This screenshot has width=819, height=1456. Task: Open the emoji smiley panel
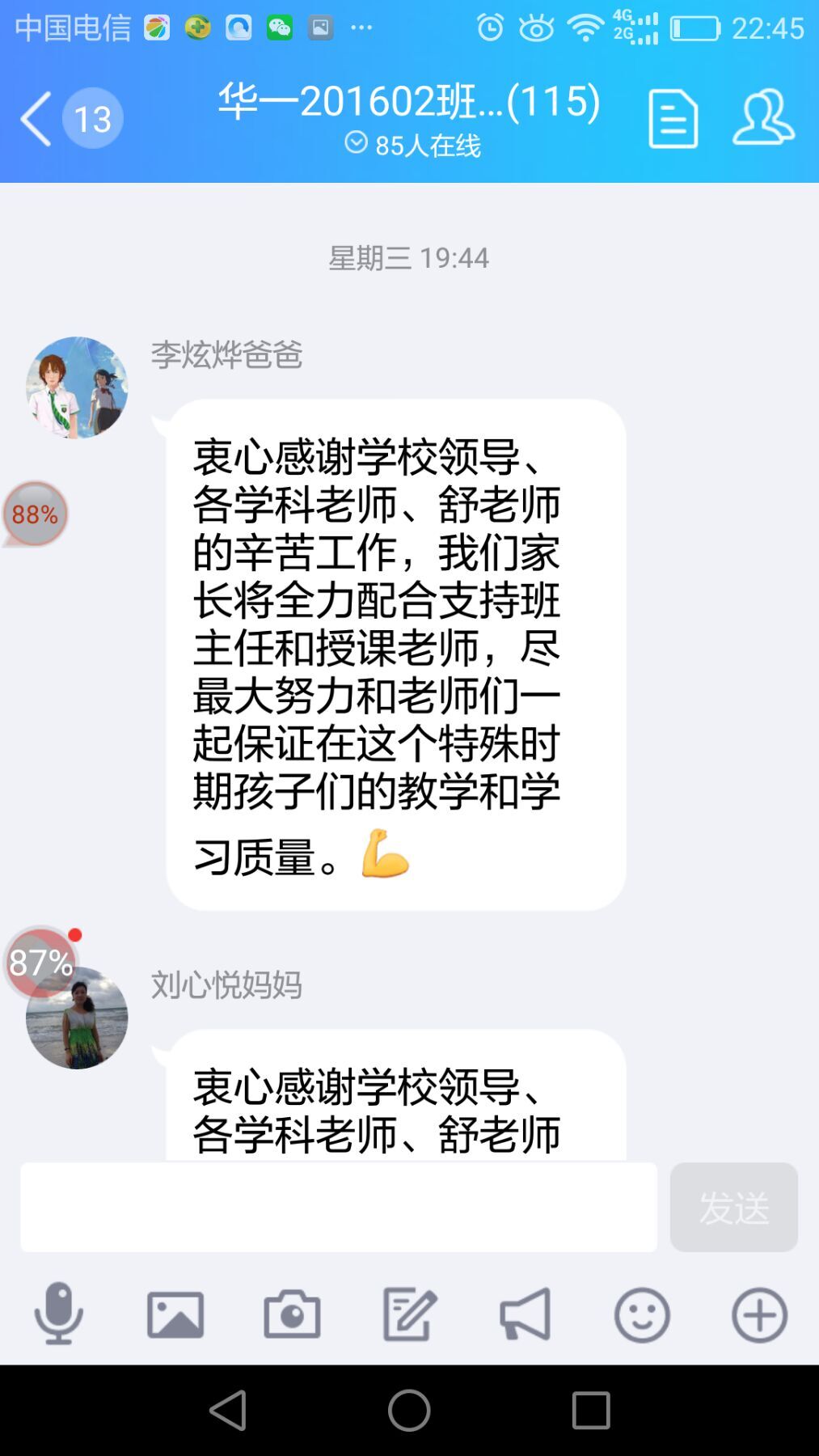[642, 1314]
